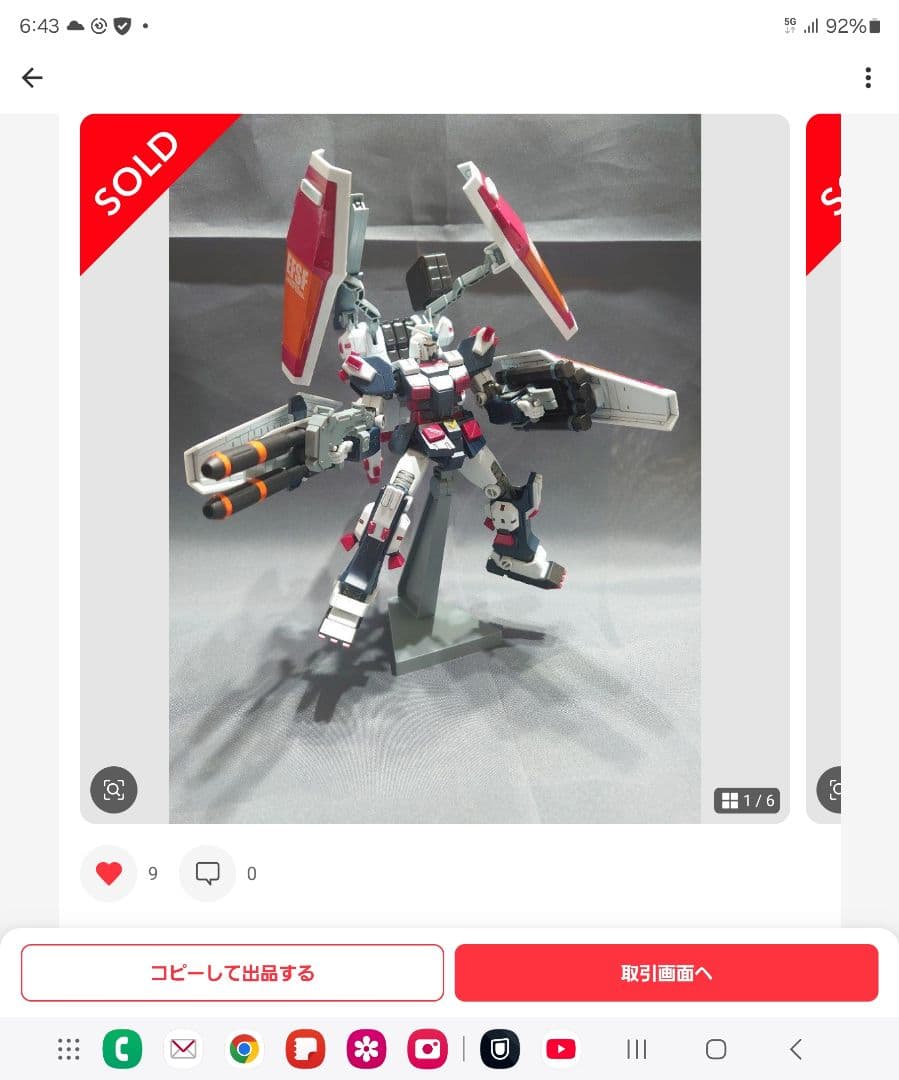Go back using the top arrow
This screenshot has width=899, height=1080.
click(32, 77)
